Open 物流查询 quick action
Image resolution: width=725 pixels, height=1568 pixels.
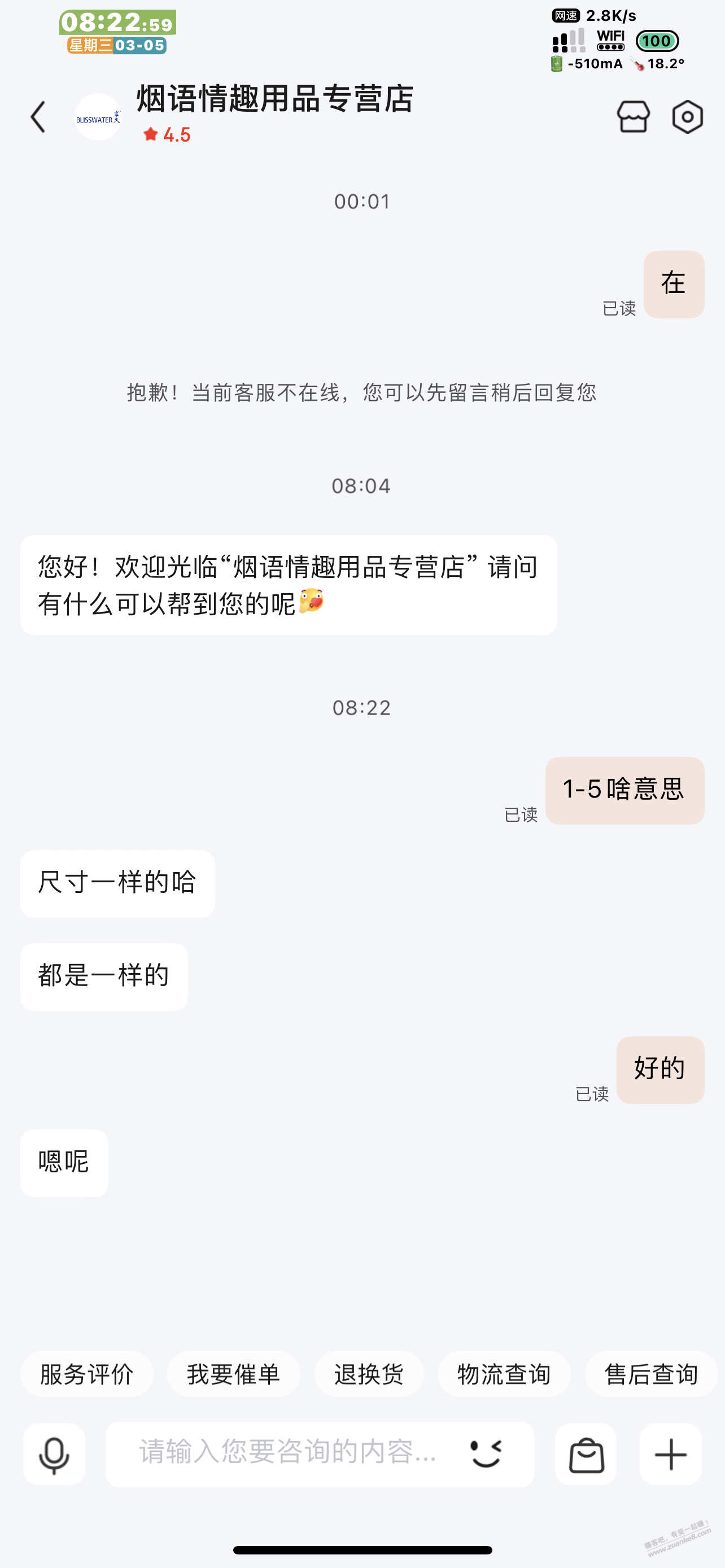point(504,1374)
